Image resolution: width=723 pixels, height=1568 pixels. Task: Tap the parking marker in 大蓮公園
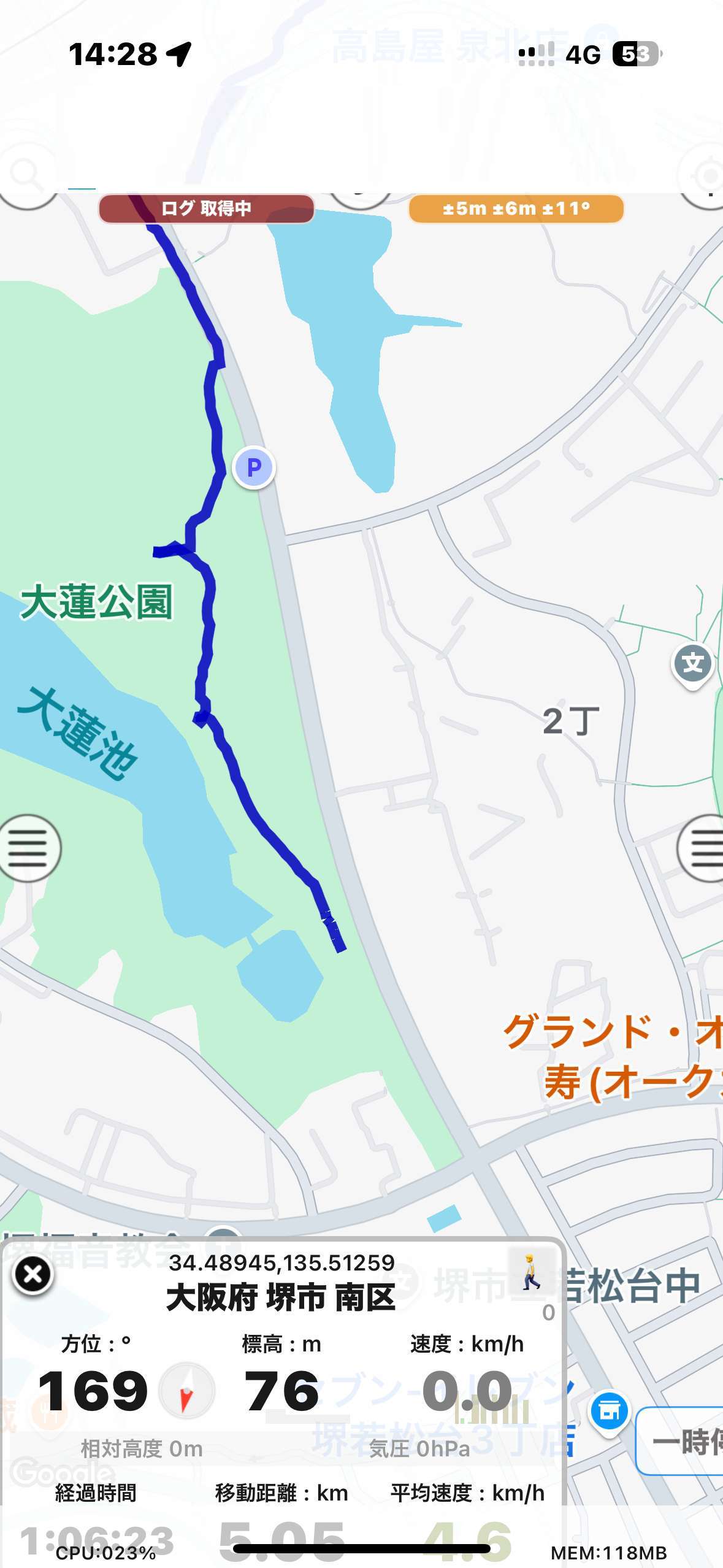[x=254, y=467]
